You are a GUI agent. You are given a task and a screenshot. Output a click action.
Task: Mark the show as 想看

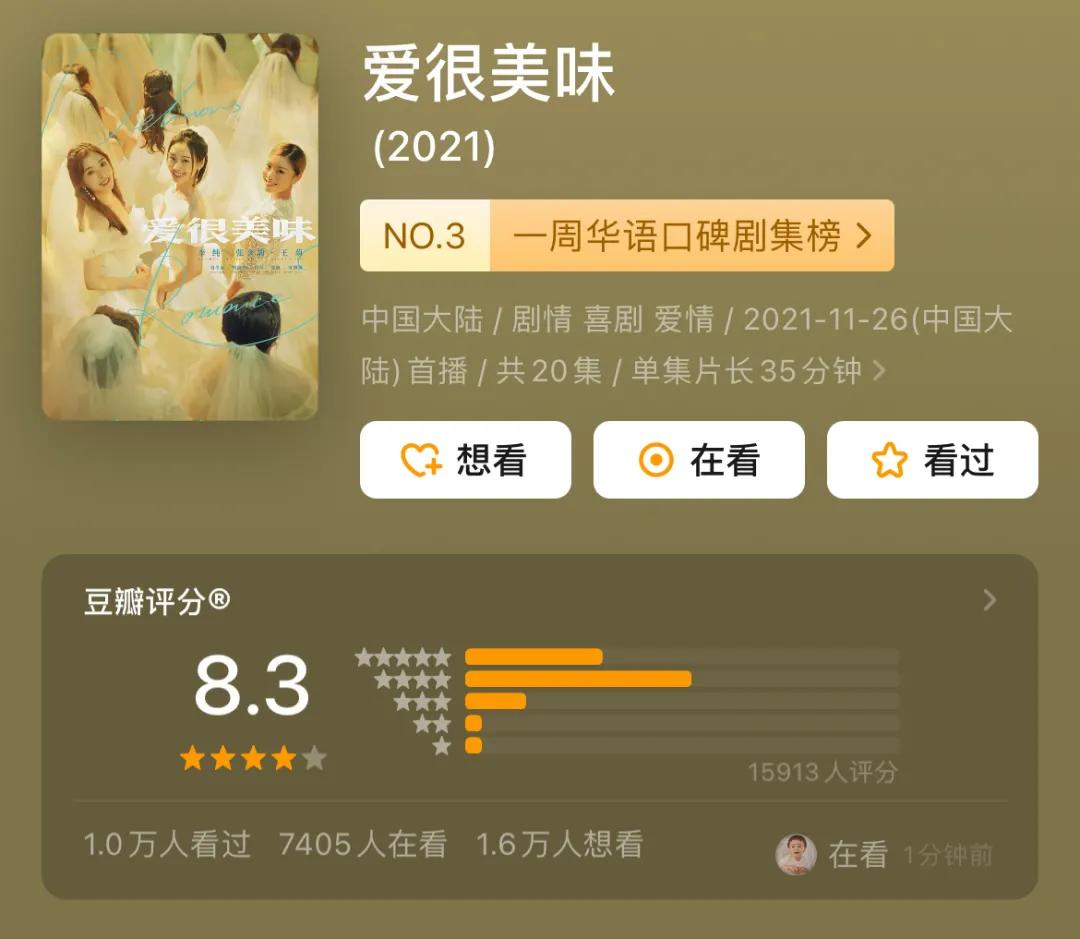[x=465, y=460]
